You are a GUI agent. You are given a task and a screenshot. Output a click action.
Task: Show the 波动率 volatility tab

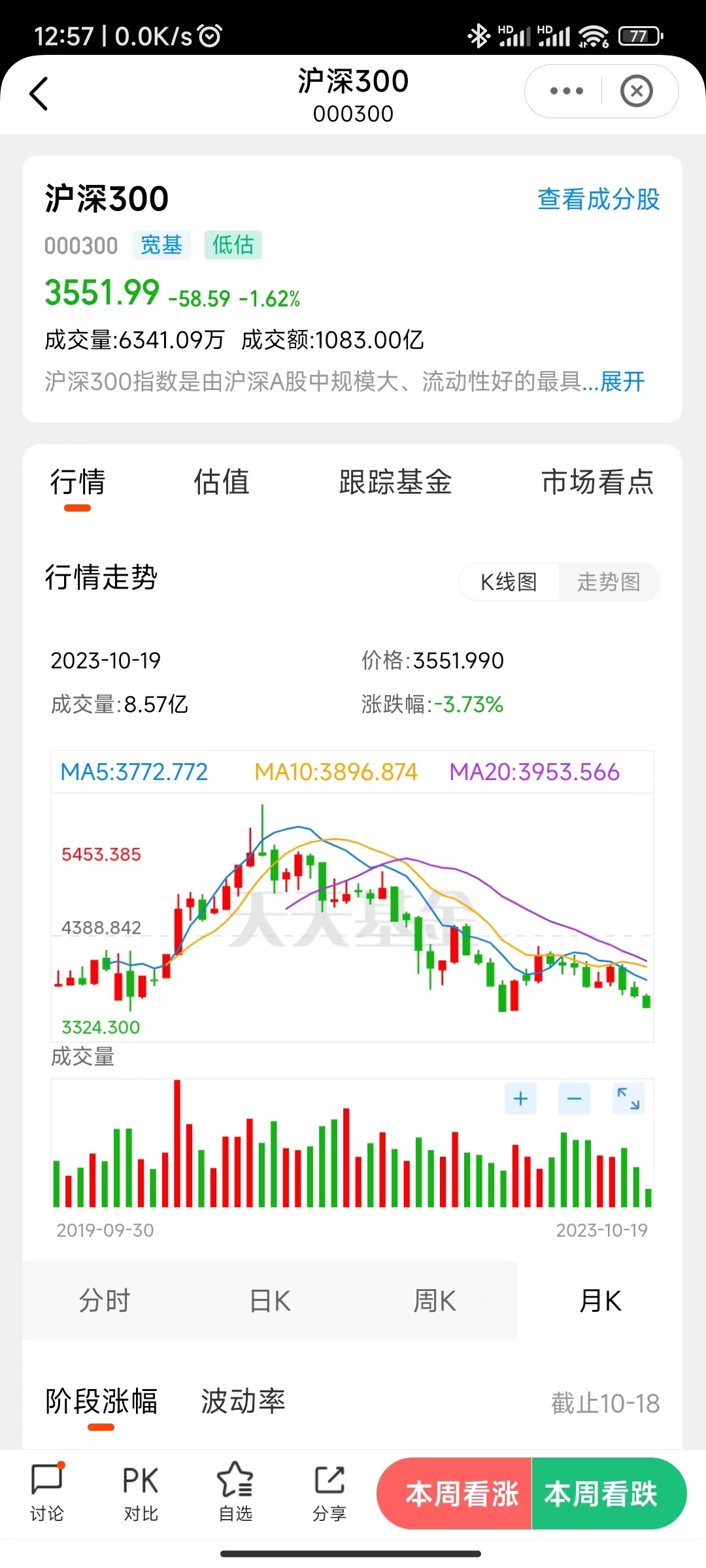(243, 1401)
